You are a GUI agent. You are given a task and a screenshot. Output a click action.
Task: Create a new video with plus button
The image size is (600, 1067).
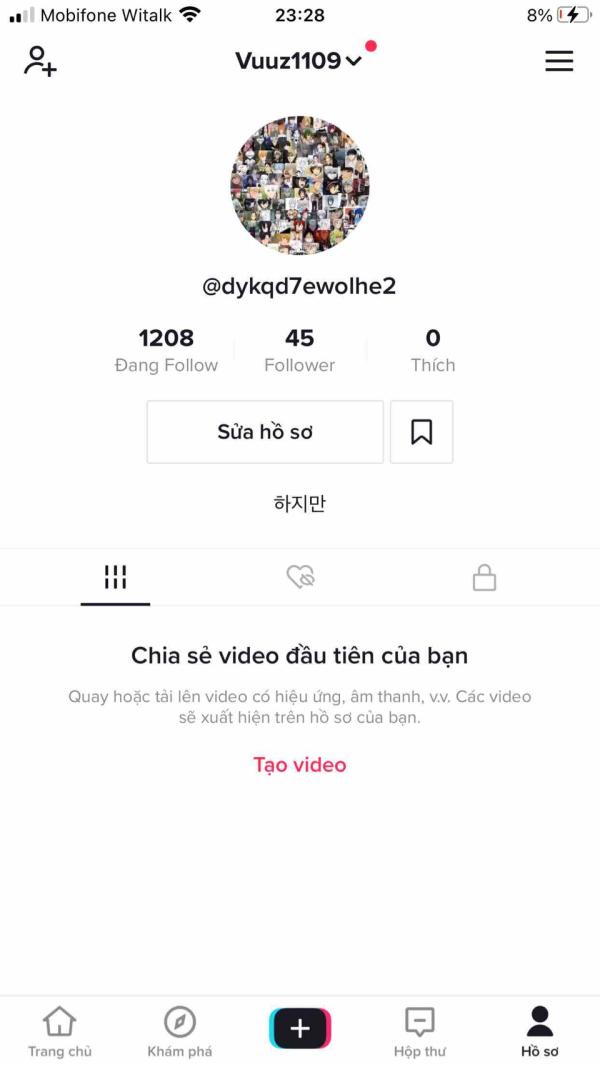300,1028
